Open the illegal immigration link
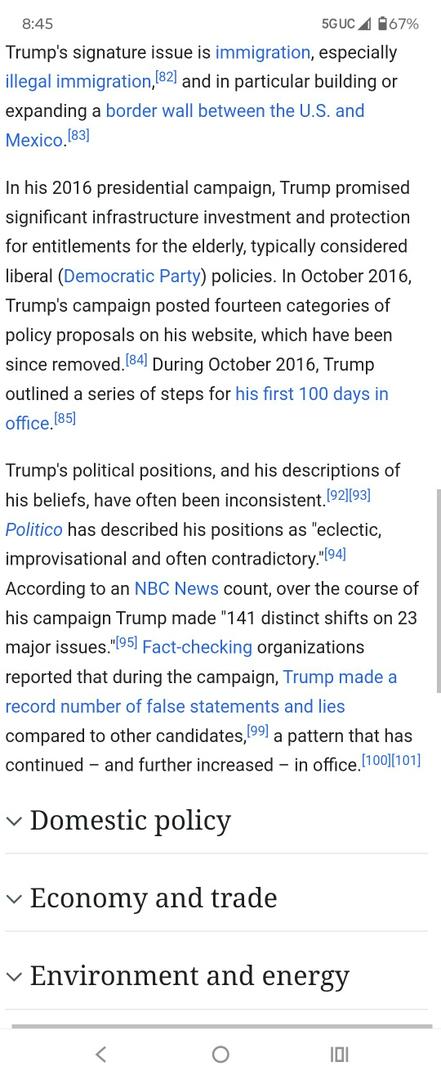The image size is (441, 1080). coord(77,82)
